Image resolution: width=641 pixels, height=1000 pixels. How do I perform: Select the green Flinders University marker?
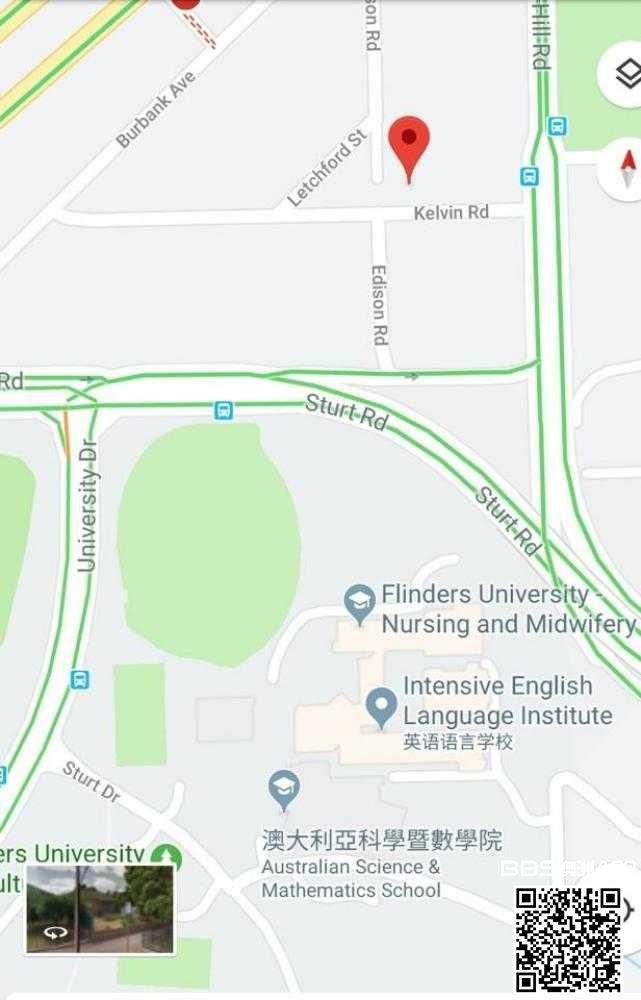pyautogui.click(x=168, y=858)
